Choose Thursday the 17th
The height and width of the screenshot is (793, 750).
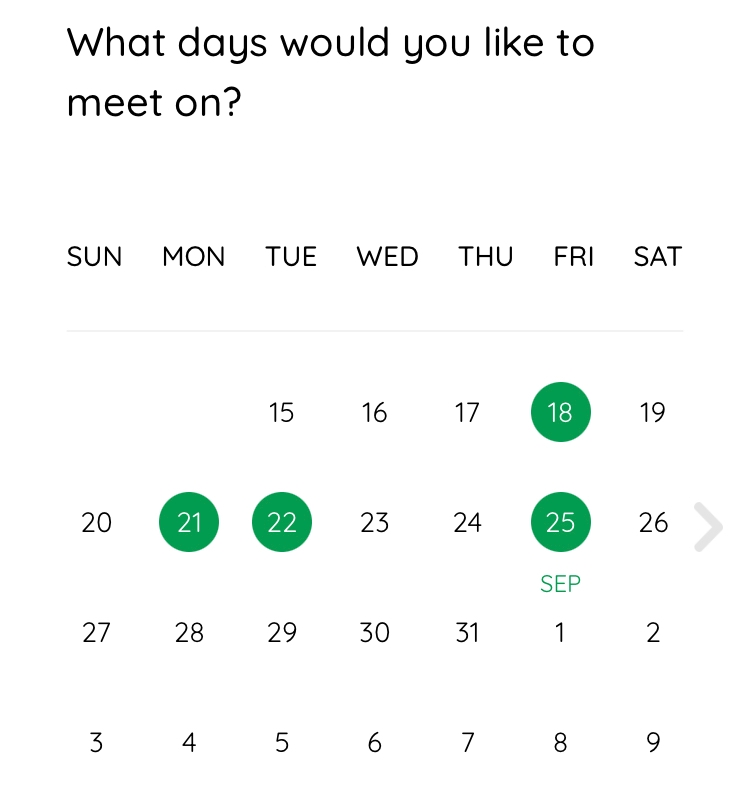pos(467,412)
